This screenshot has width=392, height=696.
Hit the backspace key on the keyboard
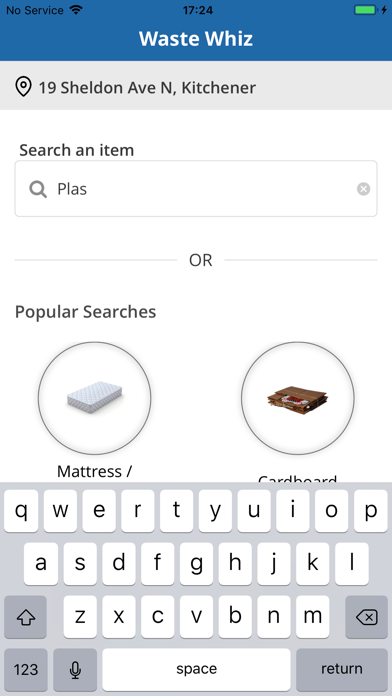(366, 617)
